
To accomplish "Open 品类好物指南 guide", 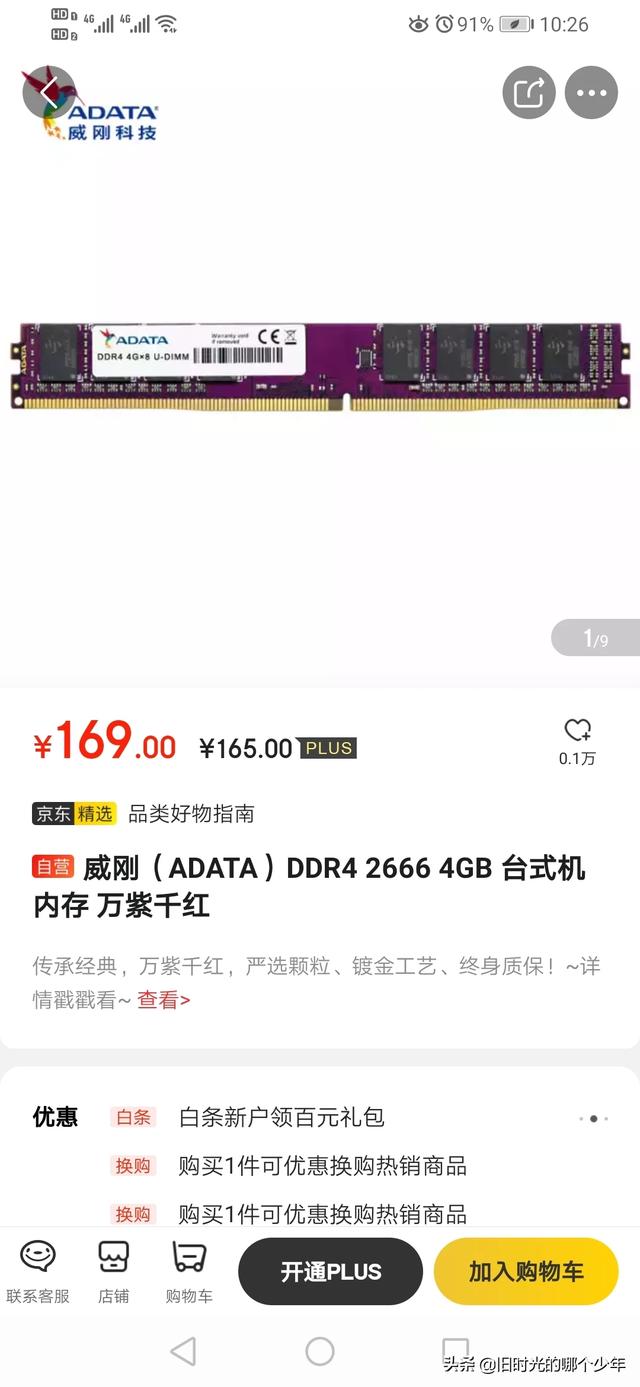I will [x=191, y=814].
